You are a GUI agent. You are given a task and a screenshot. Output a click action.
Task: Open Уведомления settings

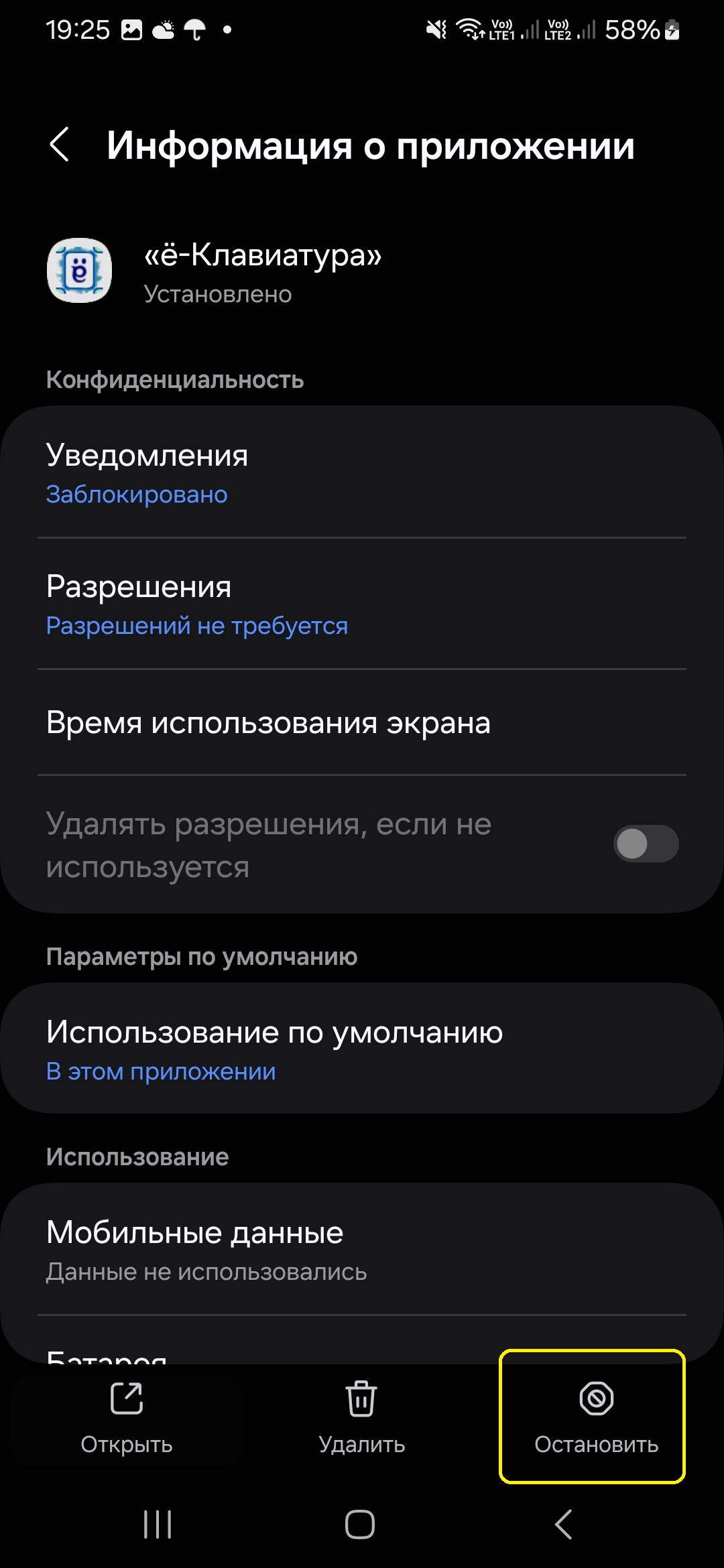tap(362, 472)
